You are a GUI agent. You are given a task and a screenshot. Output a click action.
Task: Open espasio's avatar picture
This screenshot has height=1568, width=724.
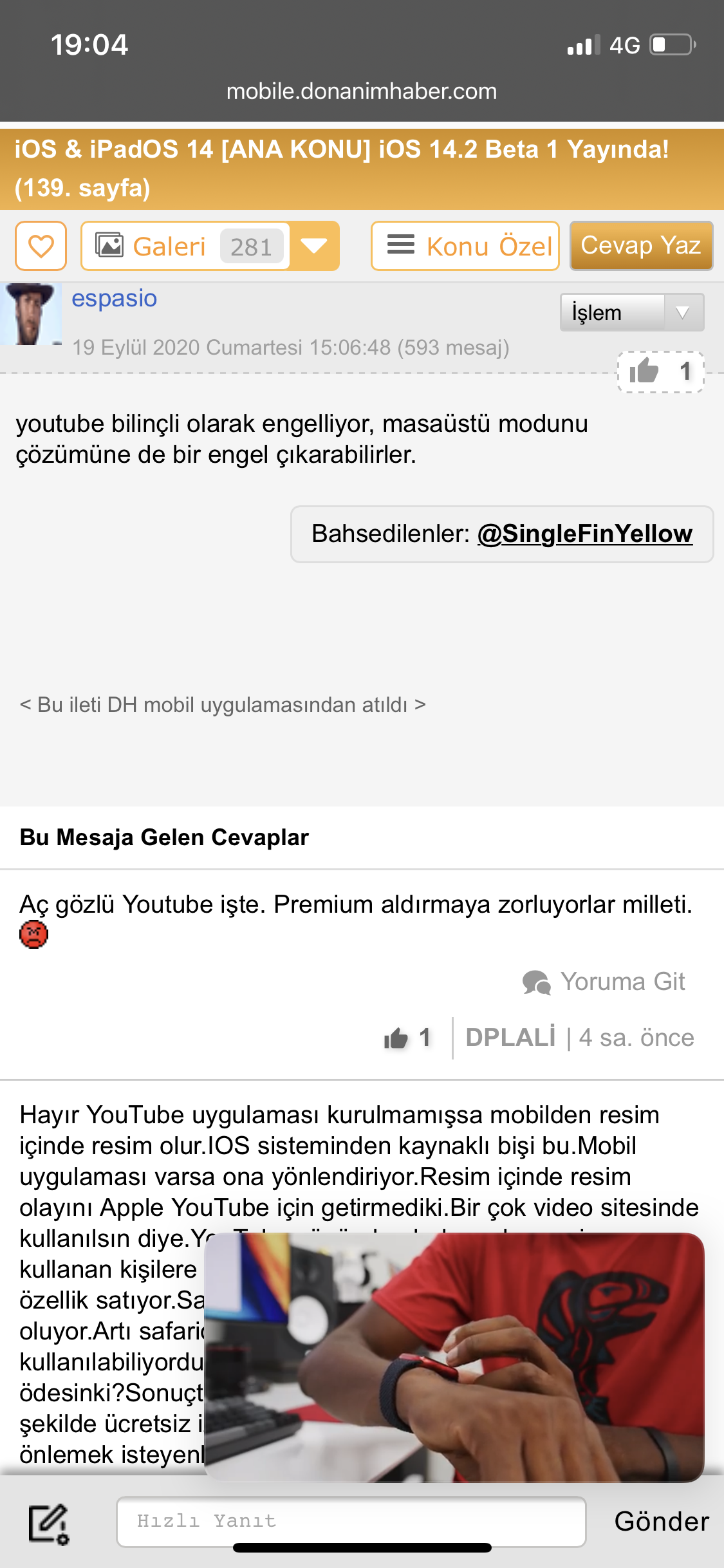[x=30, y=314]
